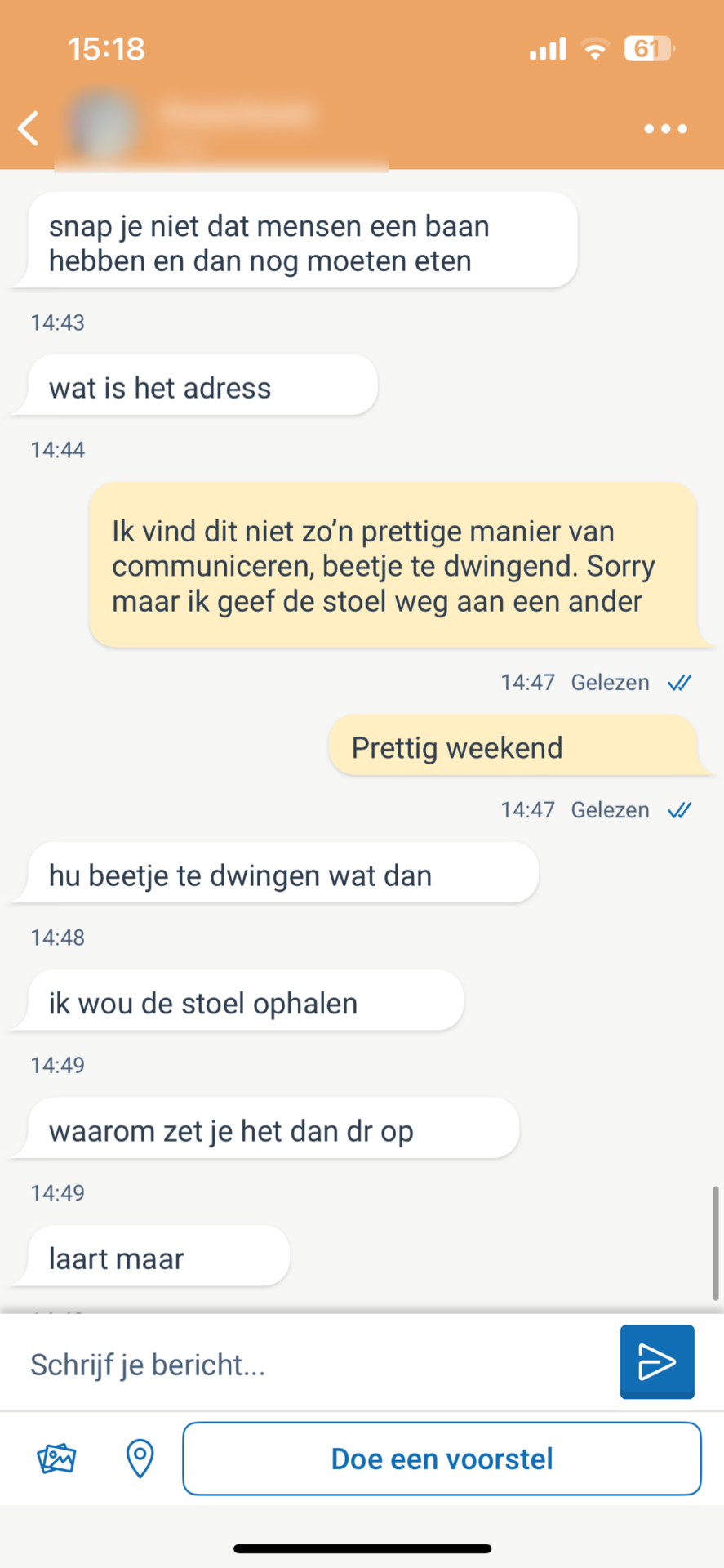Image resolution: width=724 pixels, height=1568 pixels.
Task: Attach a photo using the image icon
Action: click(56, 1459)
